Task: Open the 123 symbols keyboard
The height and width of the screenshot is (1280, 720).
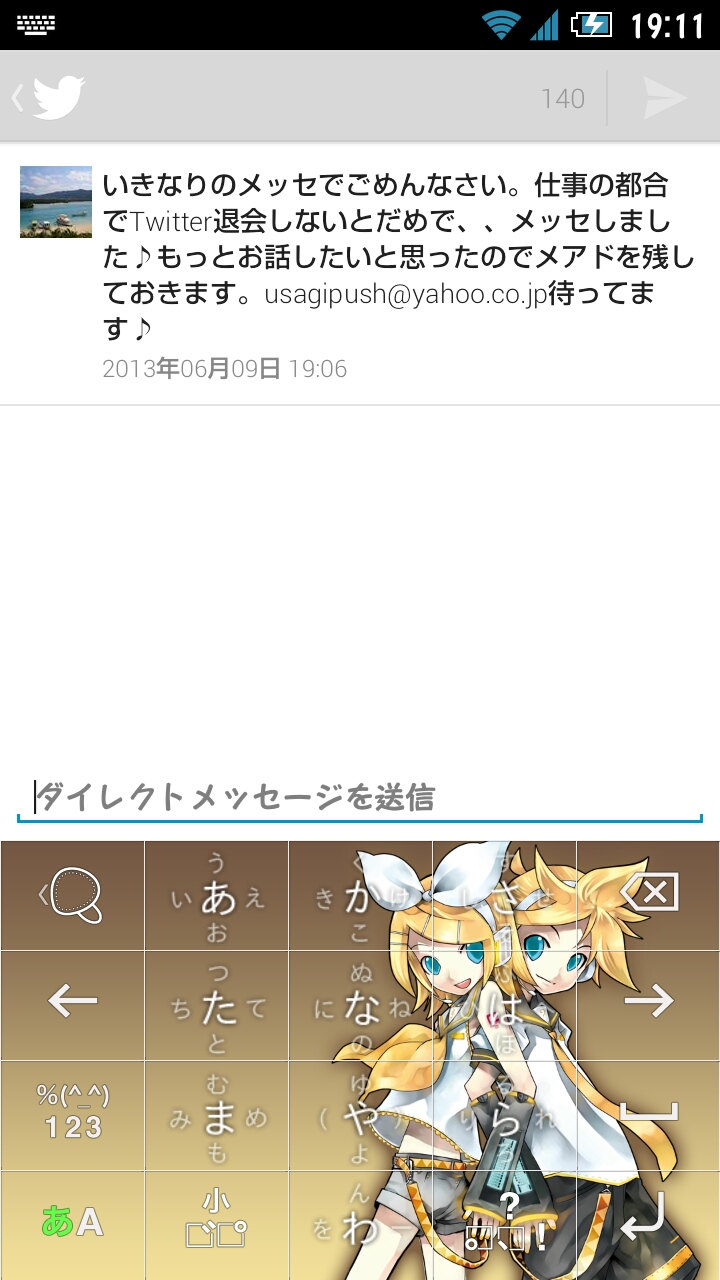Action: (x=72, y=1112)
